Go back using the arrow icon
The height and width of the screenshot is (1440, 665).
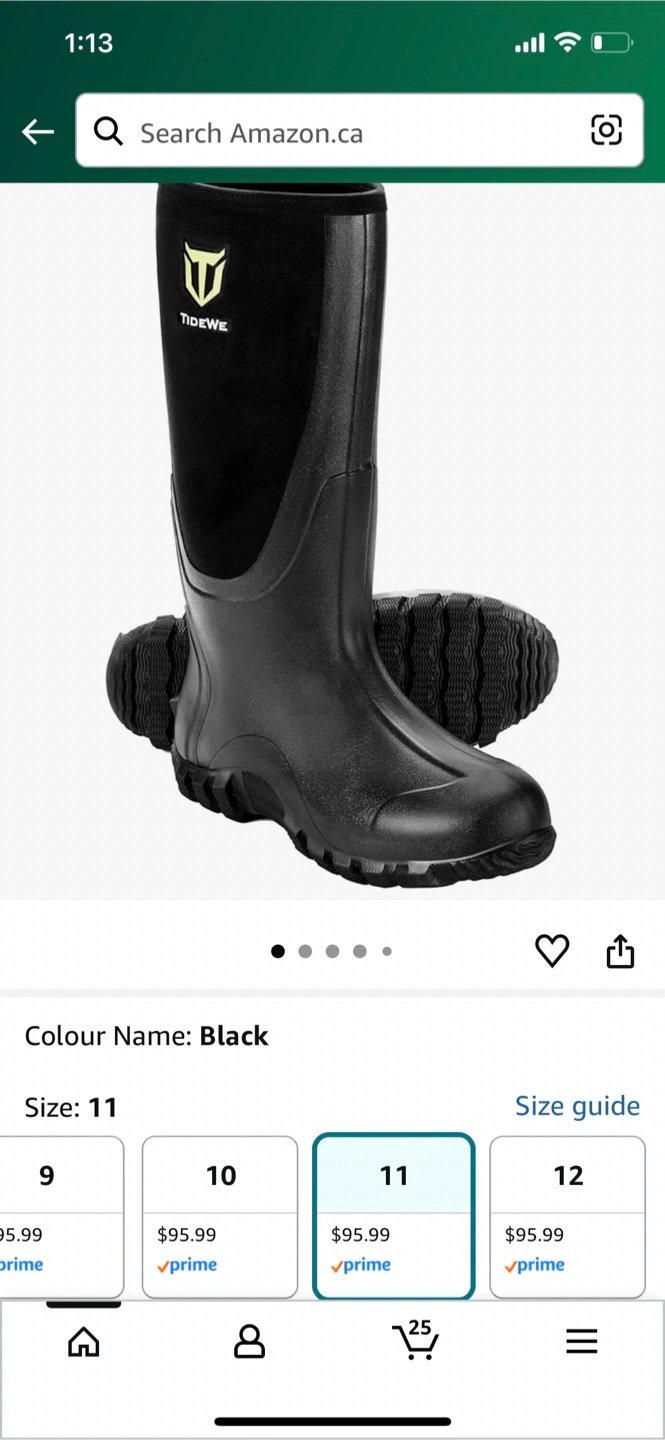point(38,131)
